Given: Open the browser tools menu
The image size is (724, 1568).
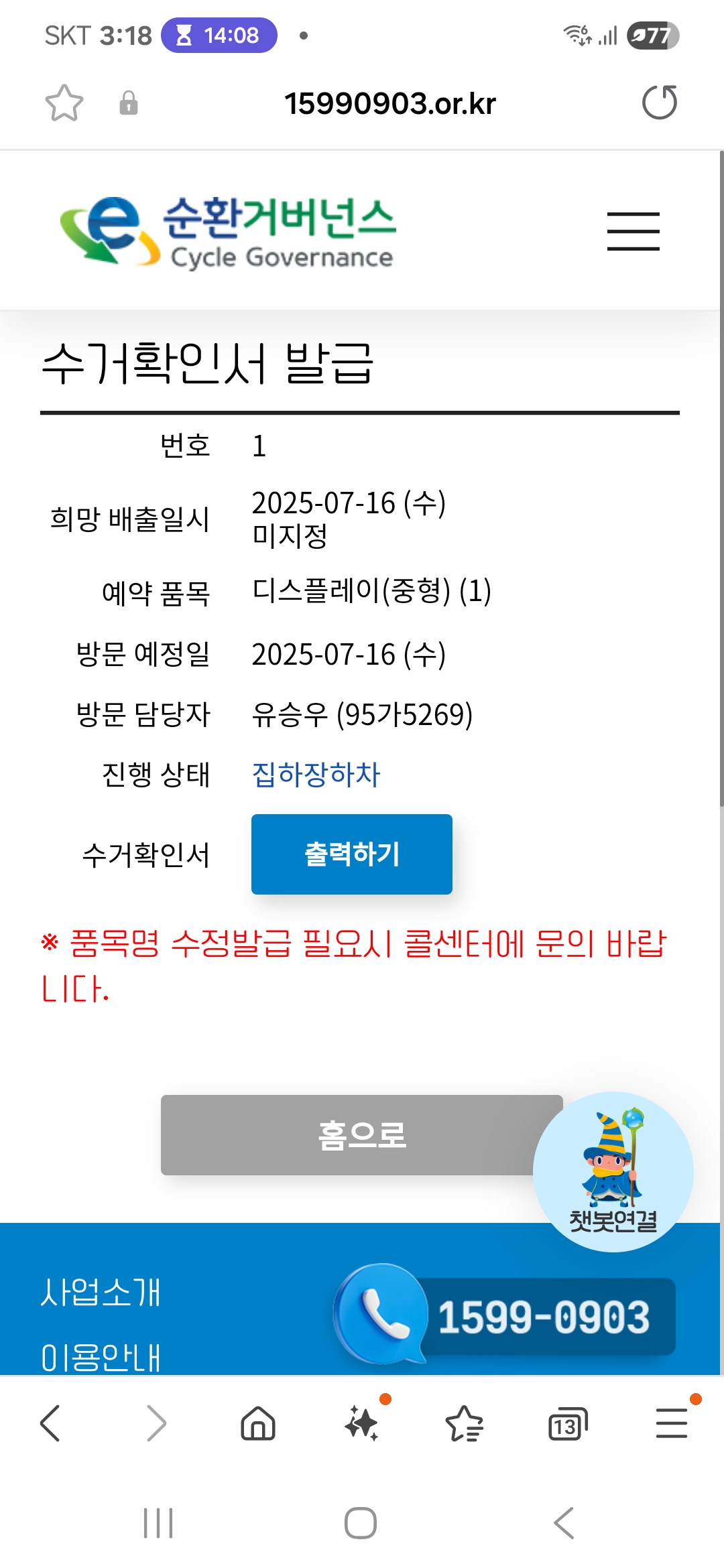Looking at the screenshot, I should tap(671, 1423).
